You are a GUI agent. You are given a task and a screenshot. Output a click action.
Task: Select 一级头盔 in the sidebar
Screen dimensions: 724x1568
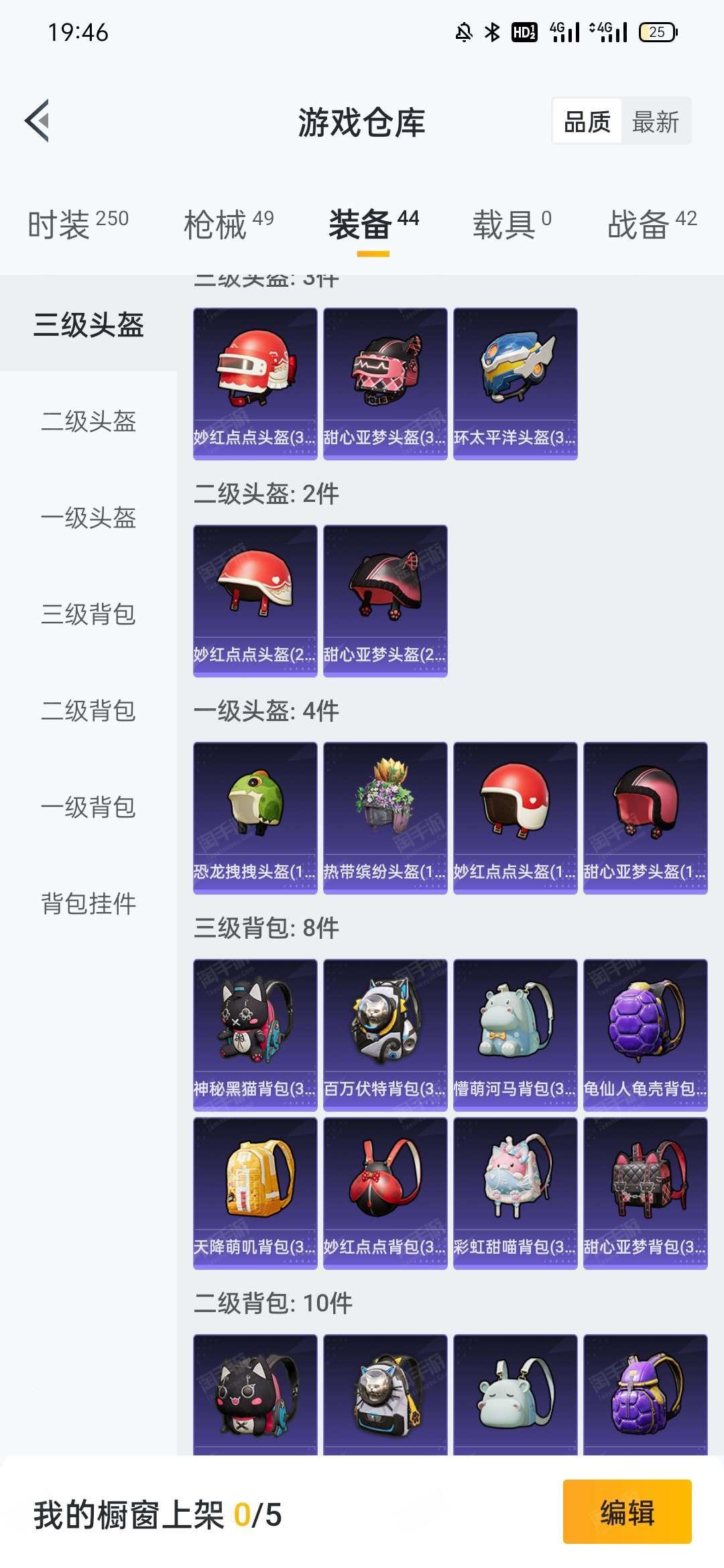[88, 518]
